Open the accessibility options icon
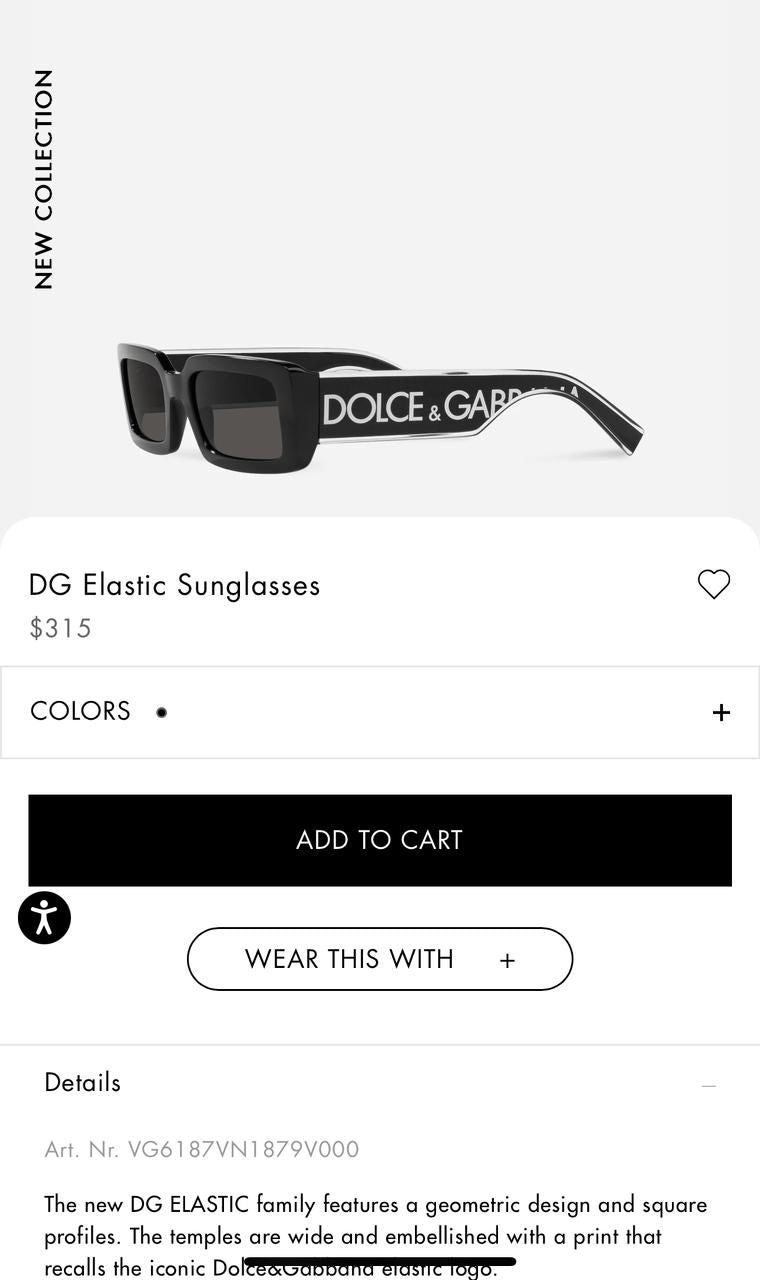760x1280 pixels. pyautogui.click(x=44, y=917)
